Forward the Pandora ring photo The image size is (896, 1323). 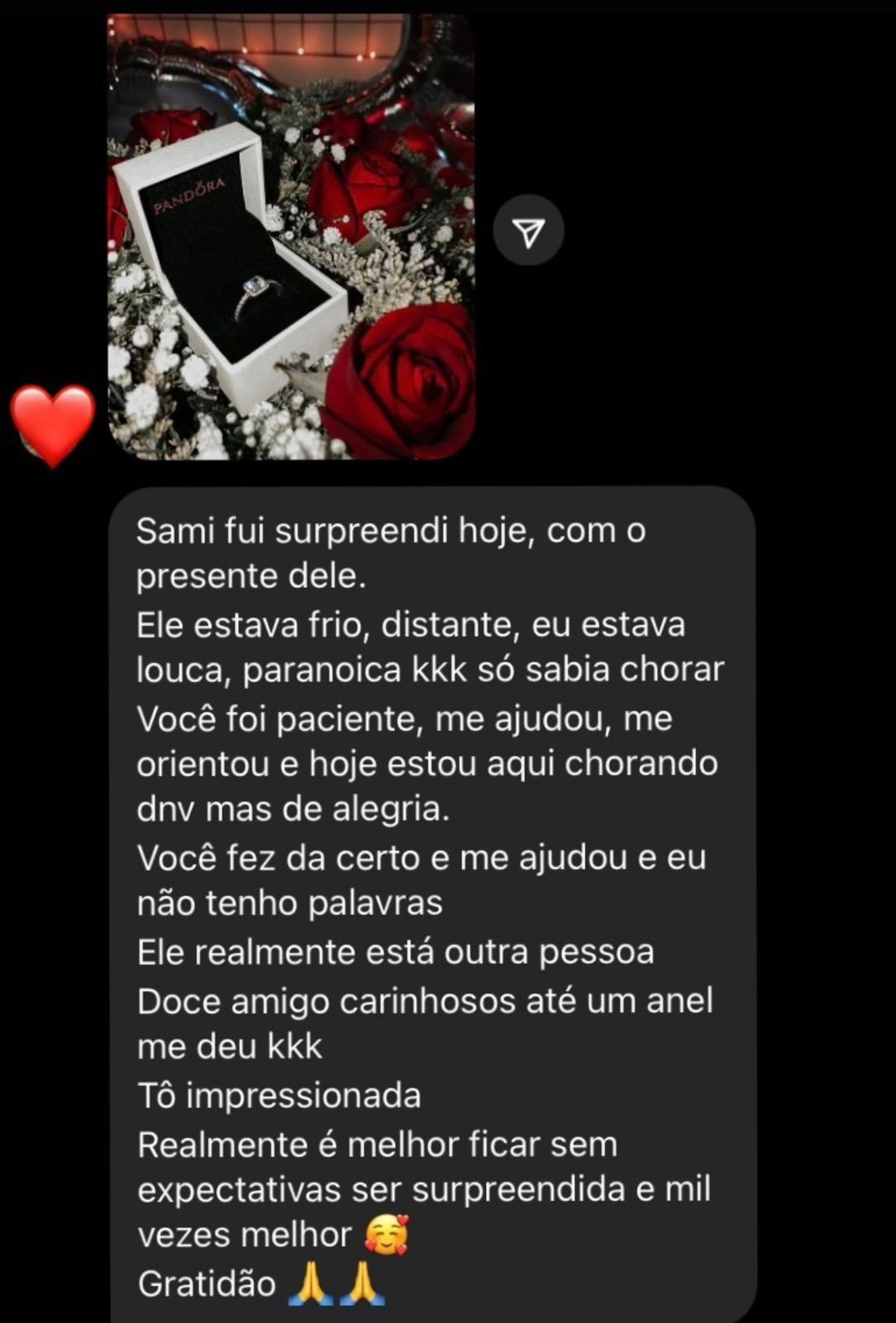pos(528,231)
